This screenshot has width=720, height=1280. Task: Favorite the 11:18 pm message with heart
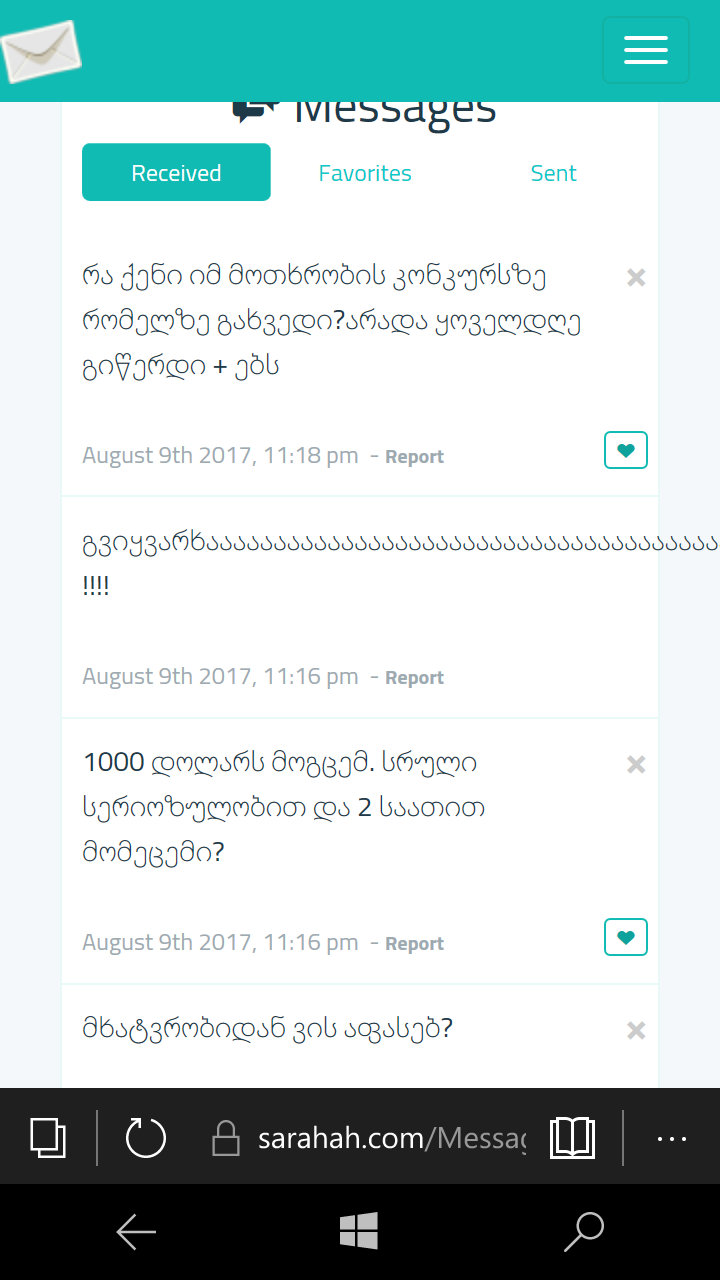626,450
